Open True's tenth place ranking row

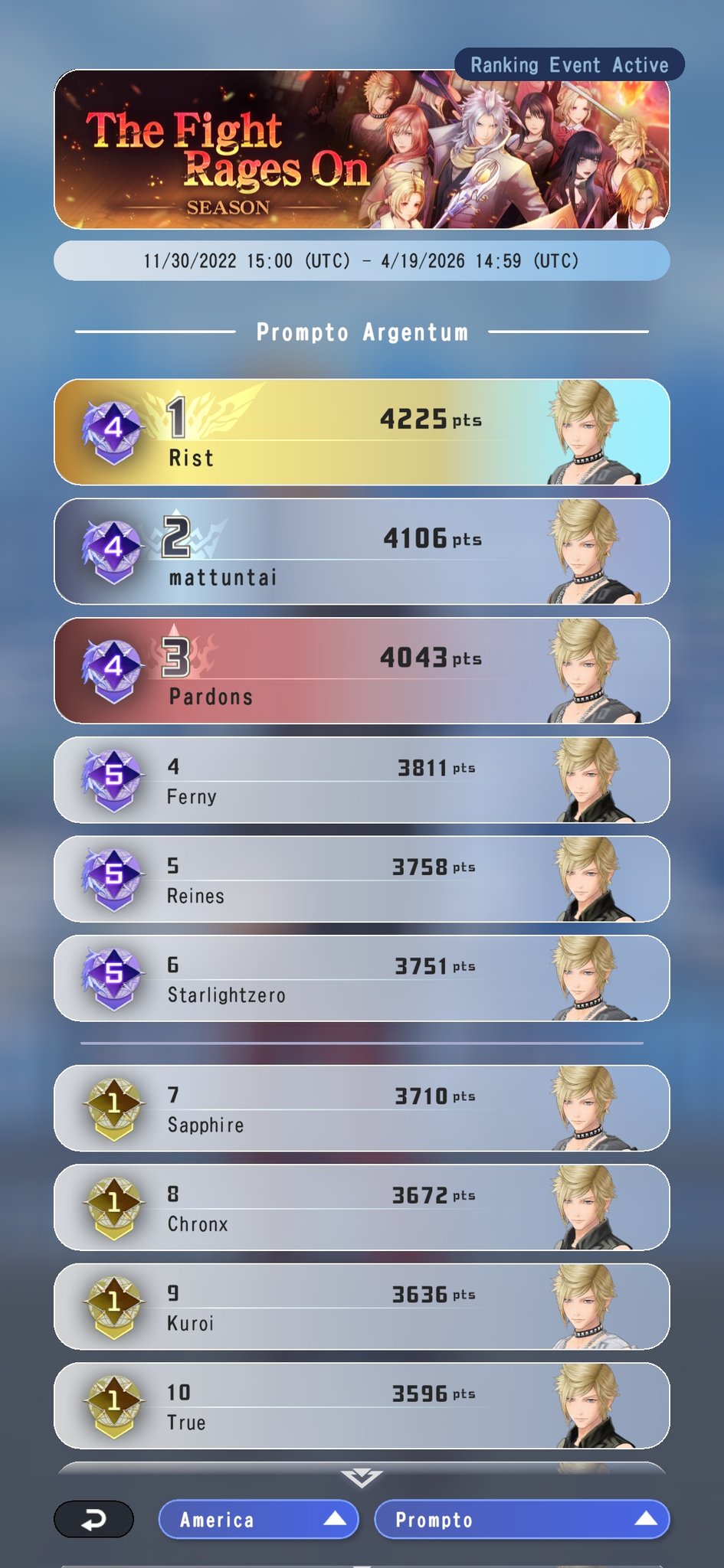click(362, 1406)
